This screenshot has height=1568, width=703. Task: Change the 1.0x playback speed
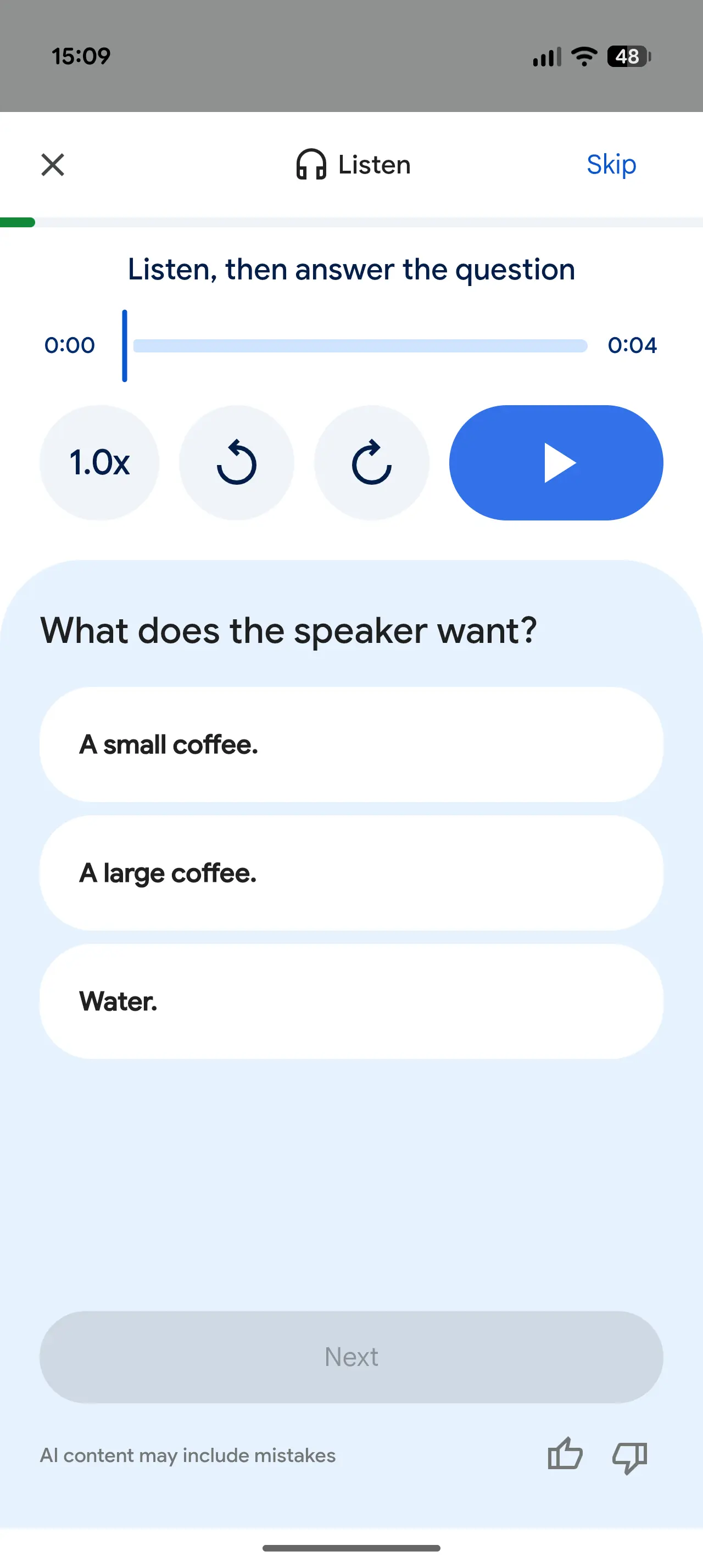tap(99, 463)
